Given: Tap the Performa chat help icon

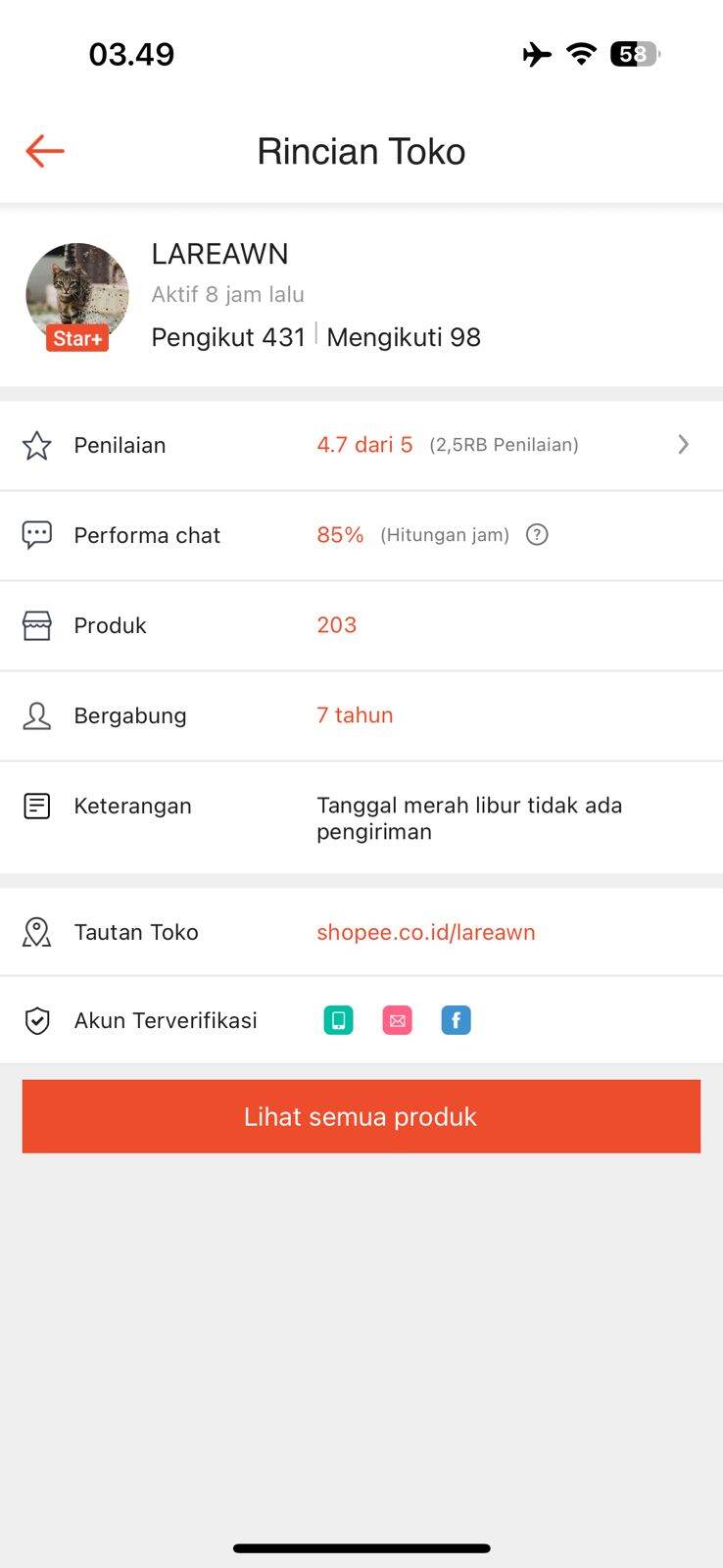Looking at the screenshot, I should (537, 535).
